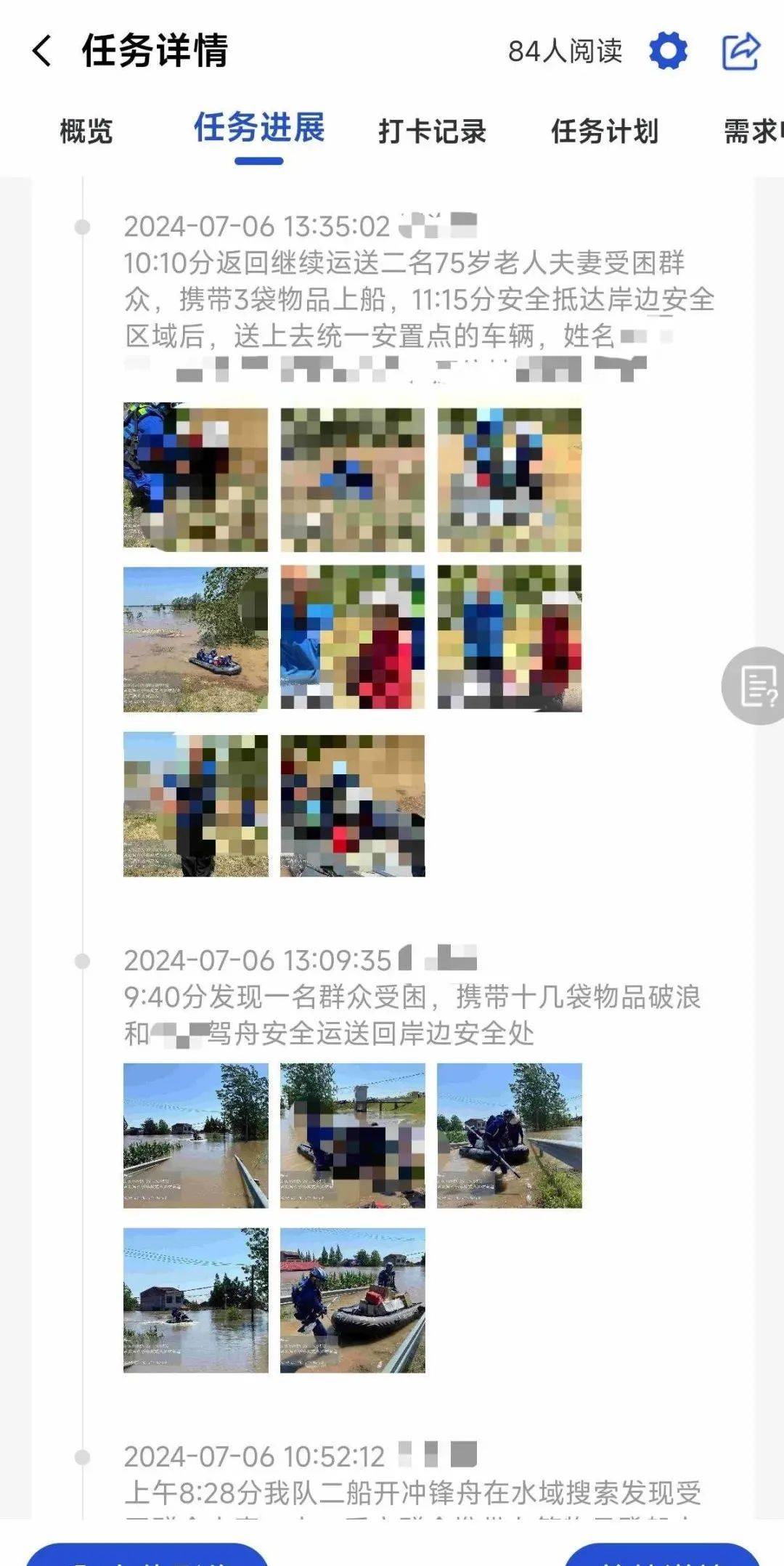Image resolution: width=784 pixels, height=1566 pixels.
Task: Select the 任务进展 tab
Action: [x=259, y=129]
